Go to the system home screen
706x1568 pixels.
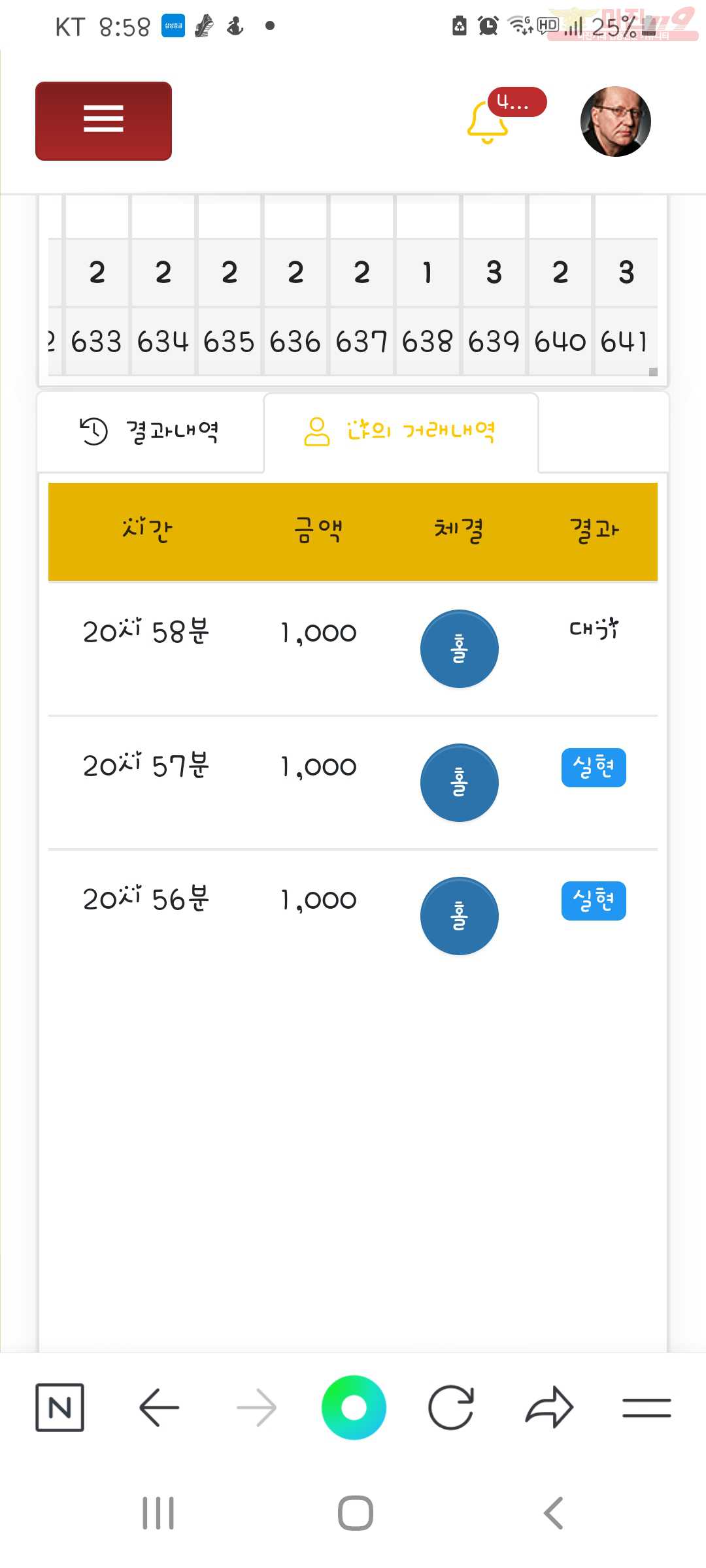tap(356, 1513)
